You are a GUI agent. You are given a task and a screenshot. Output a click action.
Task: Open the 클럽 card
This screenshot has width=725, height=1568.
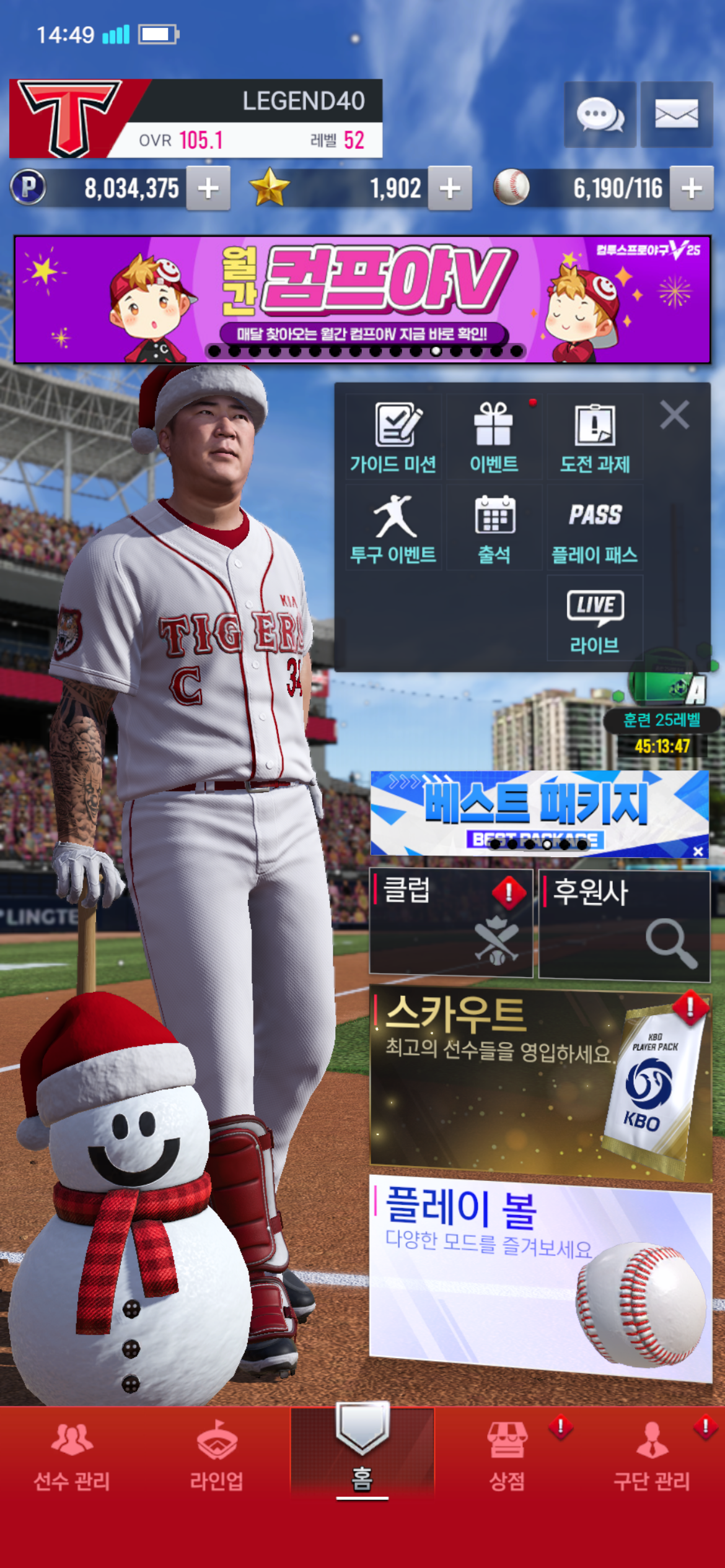tap(451, 923)
